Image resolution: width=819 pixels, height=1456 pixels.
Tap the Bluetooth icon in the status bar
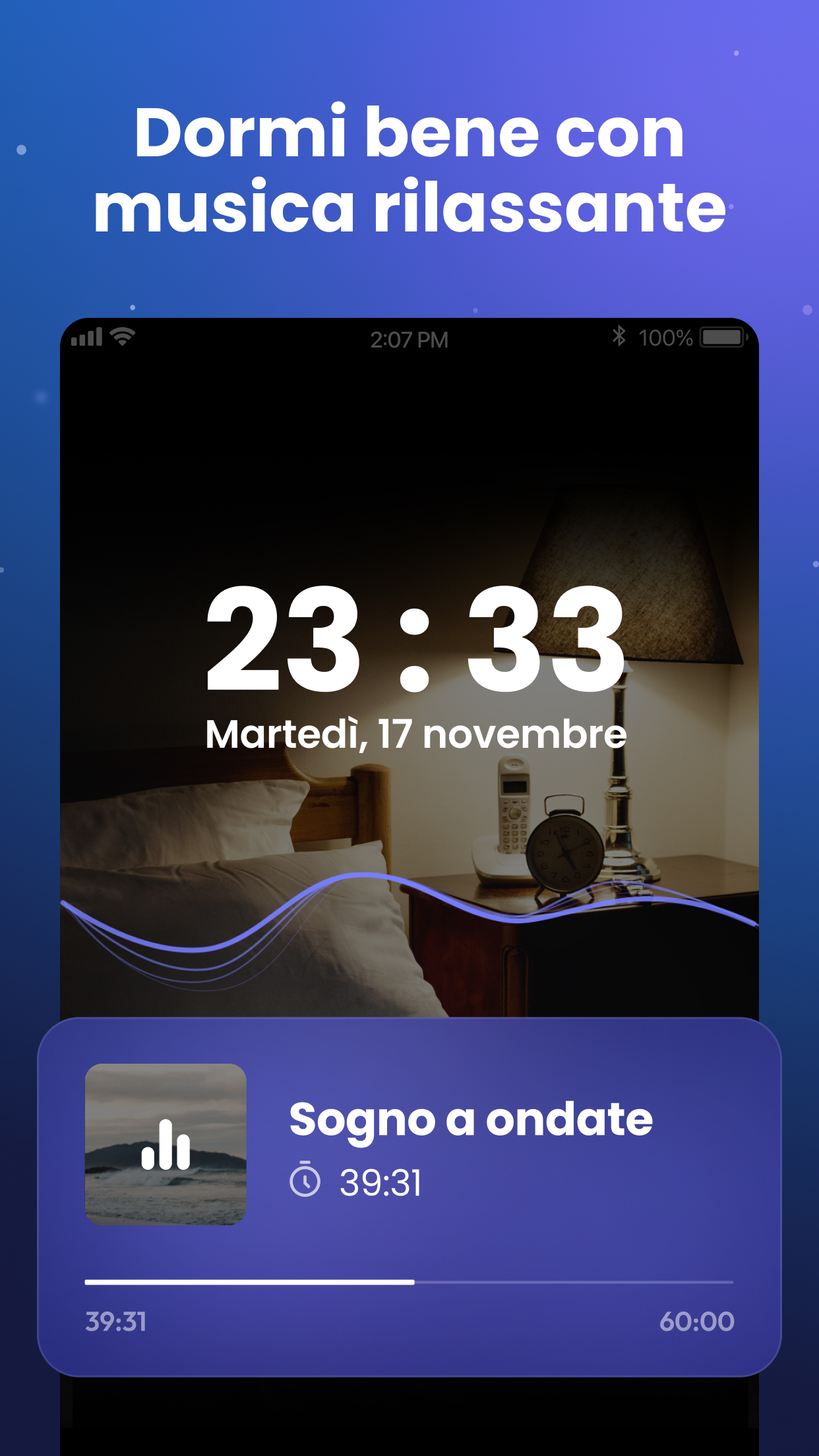click(x=620, y=336)
